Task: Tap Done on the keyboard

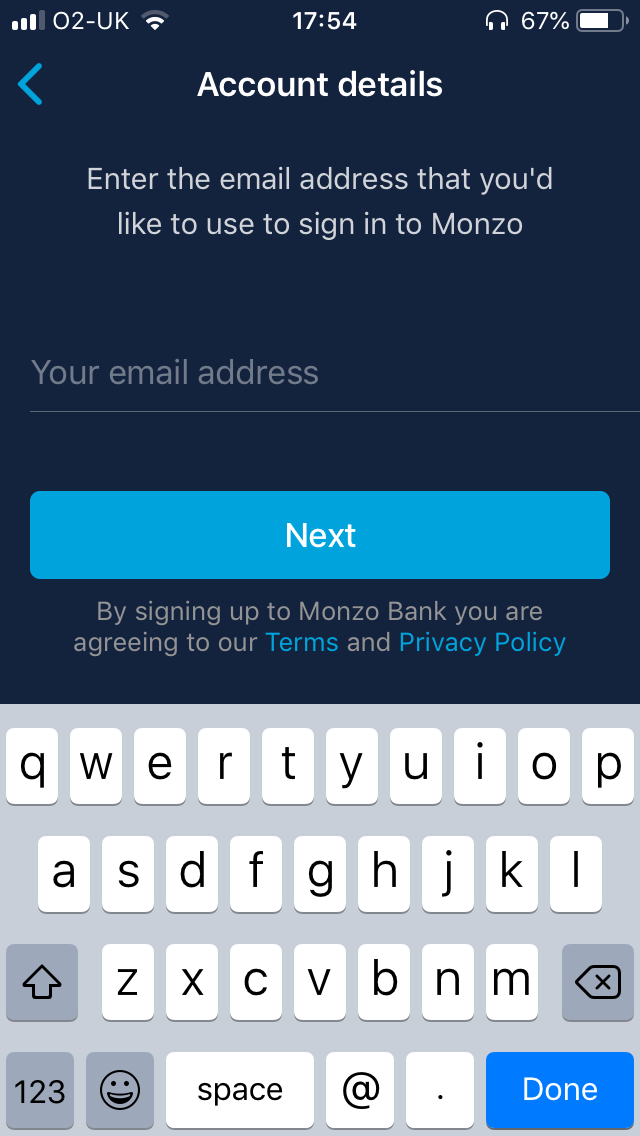Action: [559, 1089]
